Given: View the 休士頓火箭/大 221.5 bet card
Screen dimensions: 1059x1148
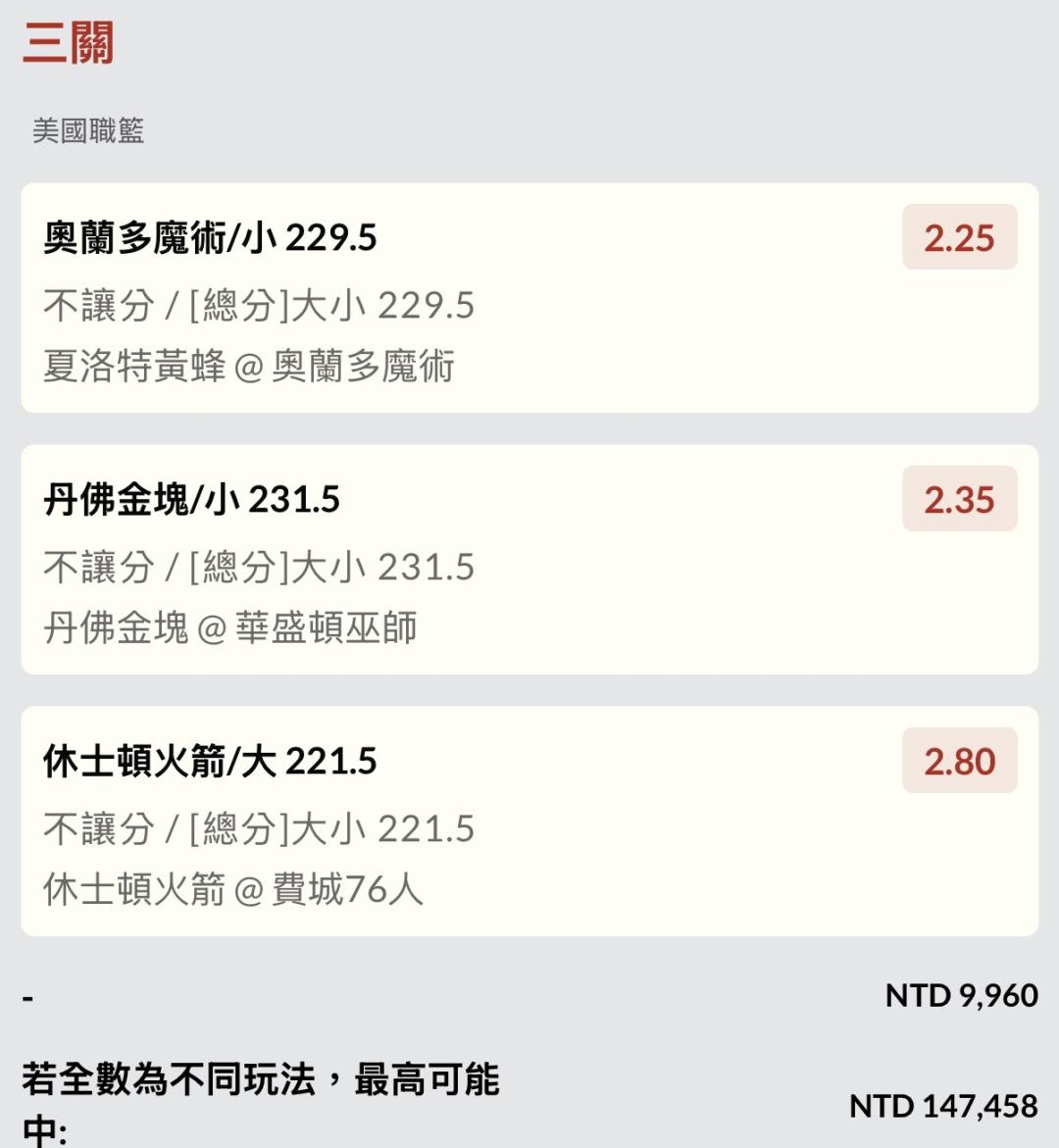Looking at the screenshot, I should [529, 821].
